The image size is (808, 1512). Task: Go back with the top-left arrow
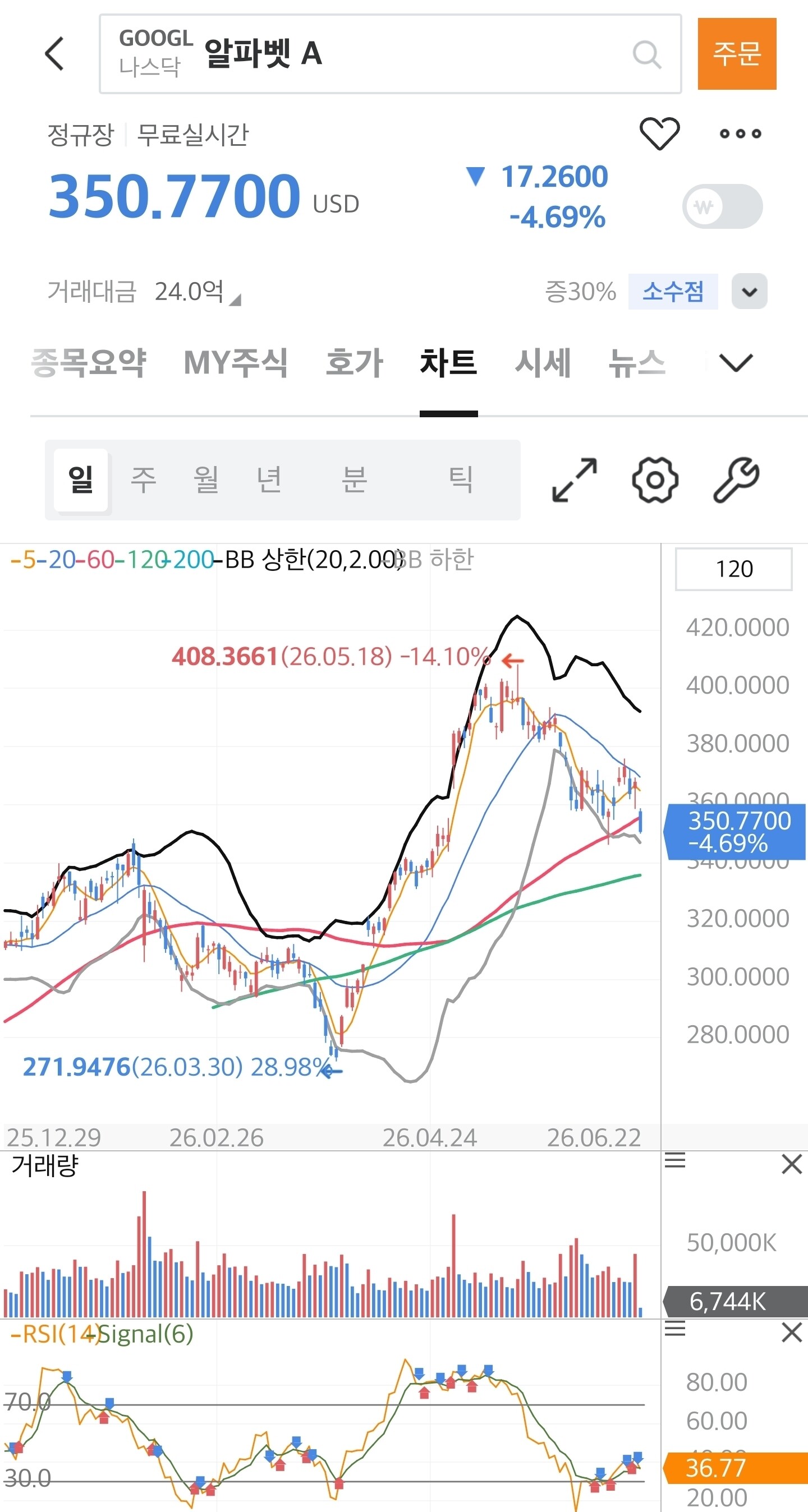(54, 53)
